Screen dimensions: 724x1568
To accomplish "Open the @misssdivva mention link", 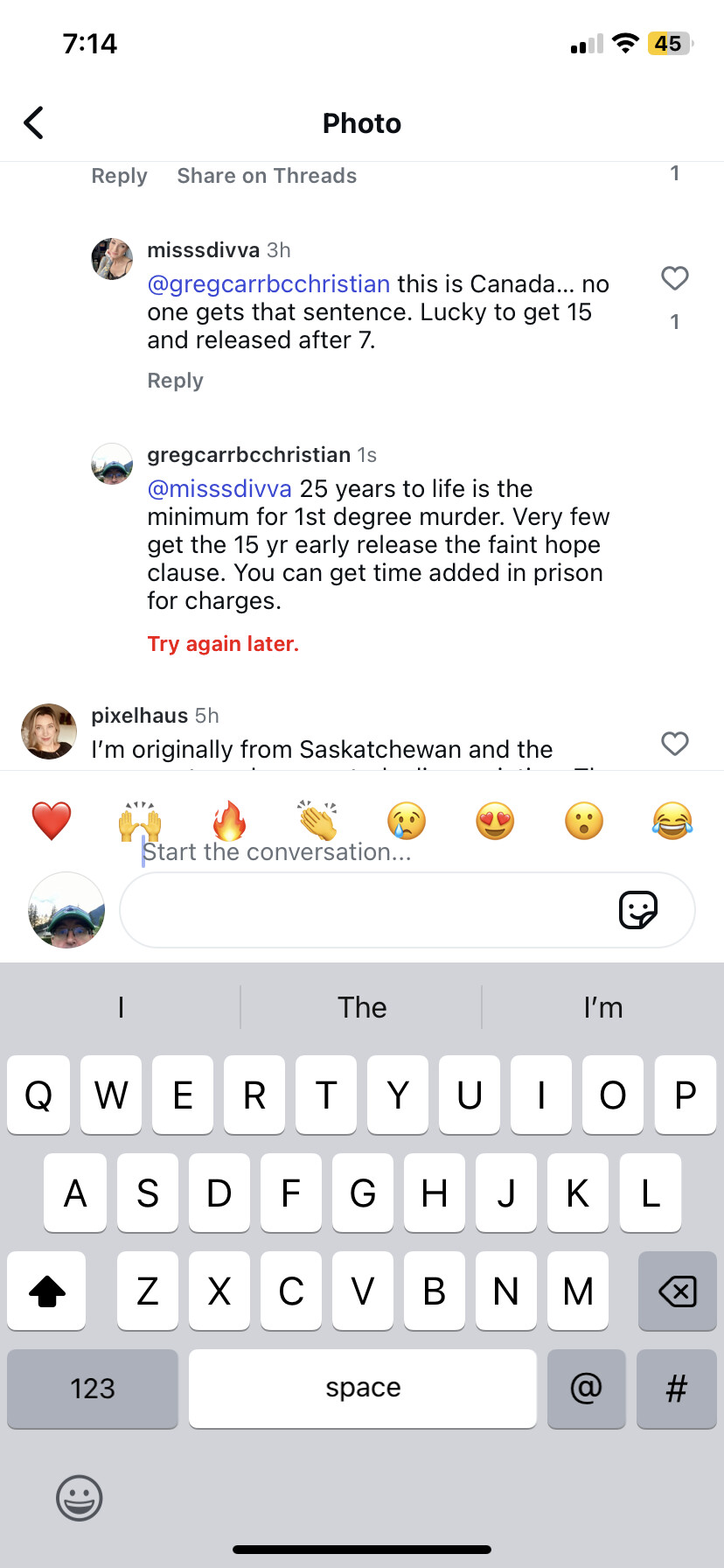I will [219, 489].
